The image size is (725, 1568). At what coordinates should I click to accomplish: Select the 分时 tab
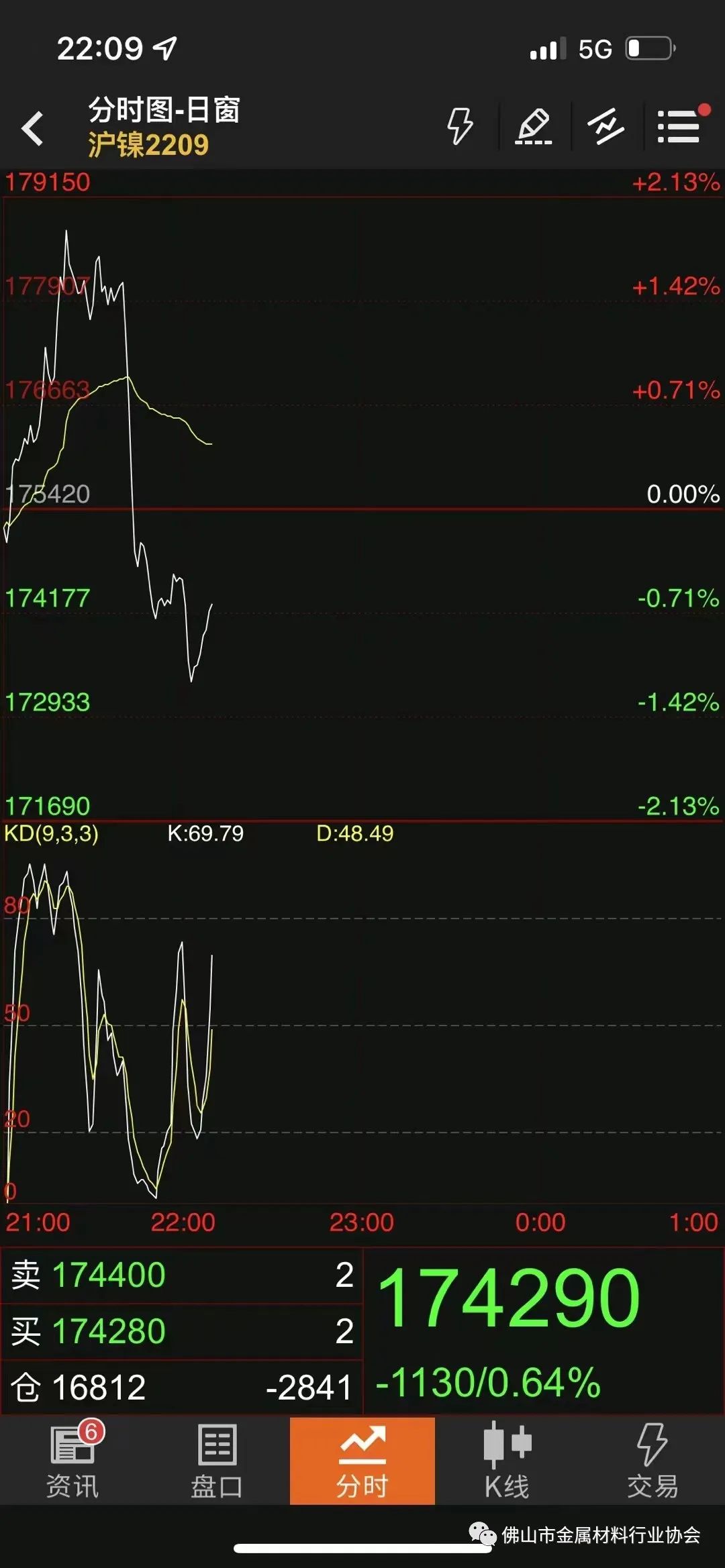tap(362, 1461)
